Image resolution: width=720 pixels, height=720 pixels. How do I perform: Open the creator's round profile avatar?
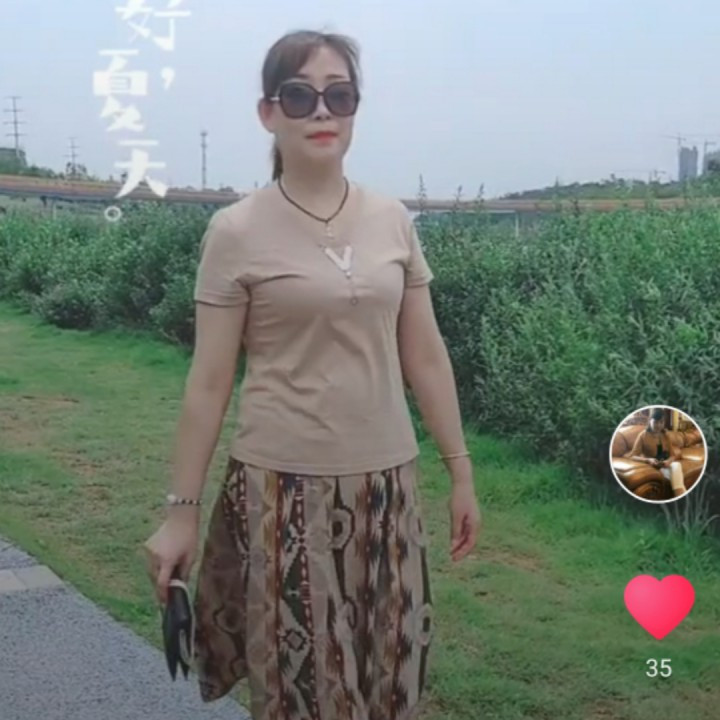(658, 454)
